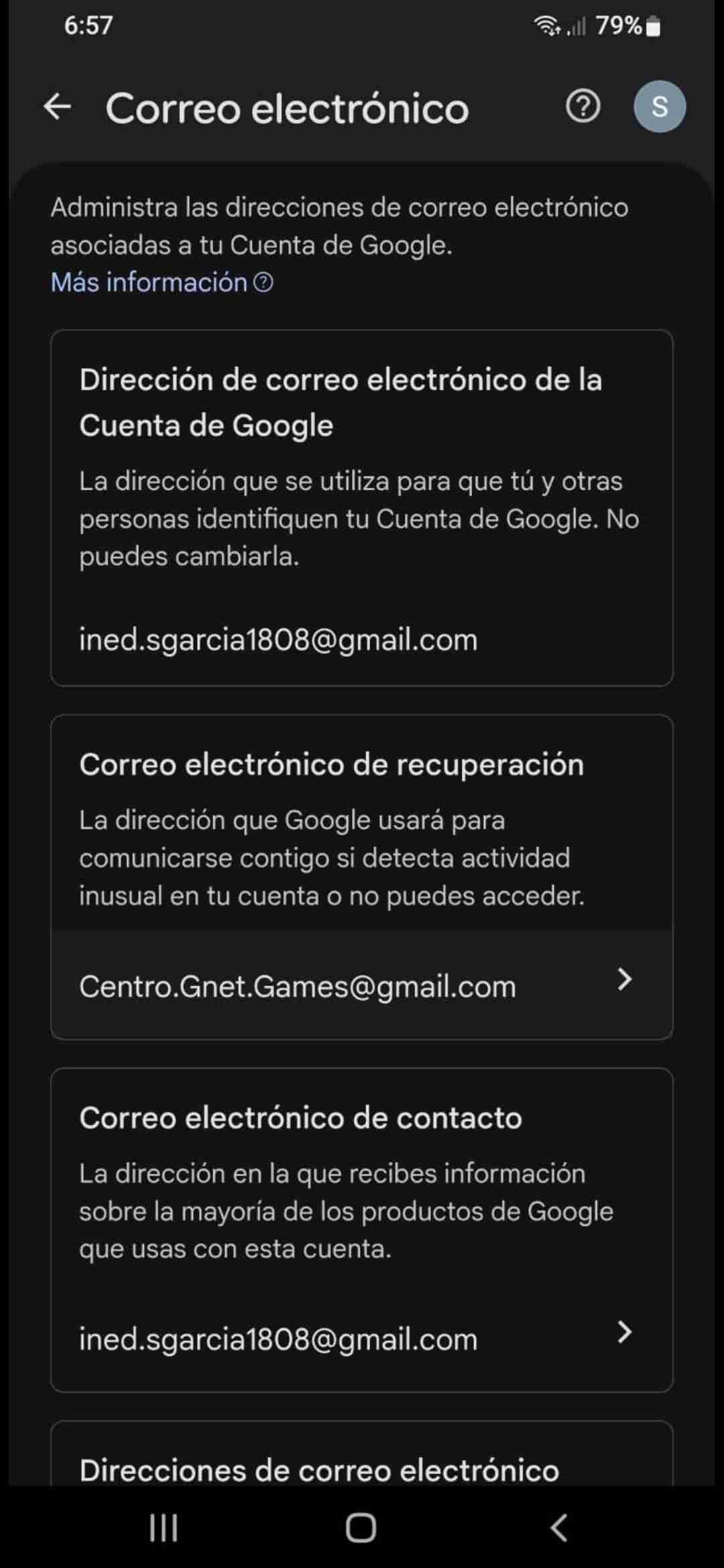Image resolution: width=724 pixels, height=1568 pixels.
Task: Go back using the top-left arrow
Action: tap(58, 107)
